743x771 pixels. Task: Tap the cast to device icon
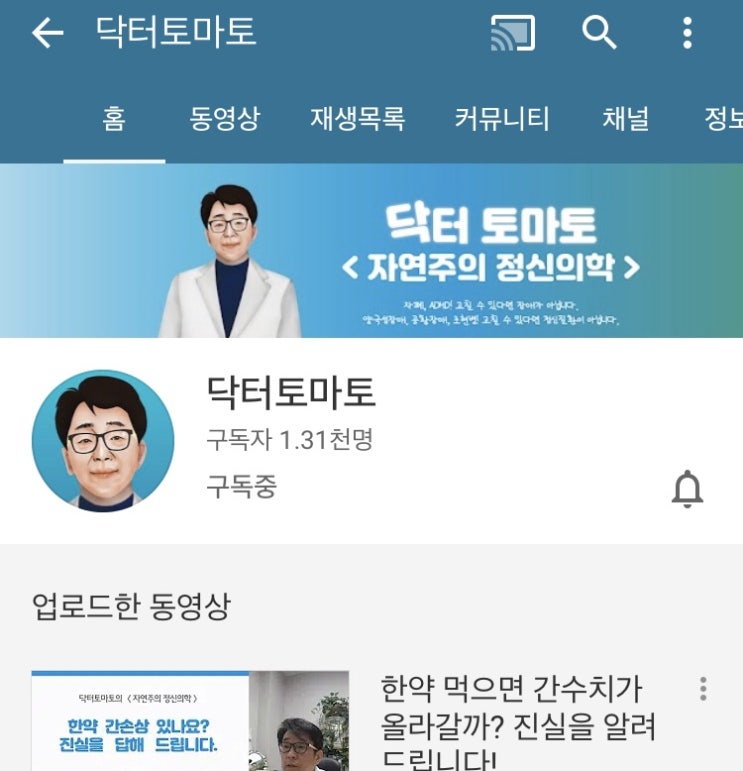click(x=512, y=33)
